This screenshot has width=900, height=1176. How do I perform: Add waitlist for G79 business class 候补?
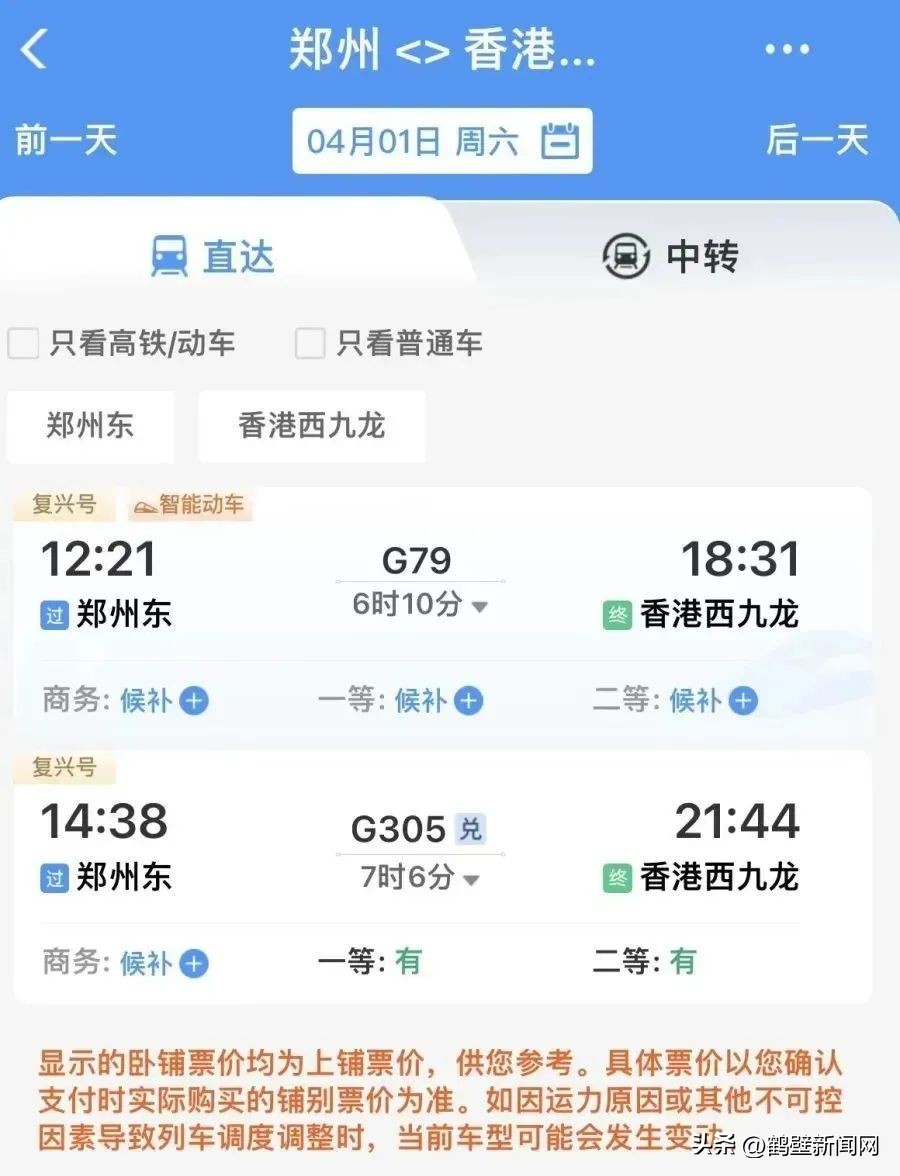pyautogui.click(x=192, y=701)
